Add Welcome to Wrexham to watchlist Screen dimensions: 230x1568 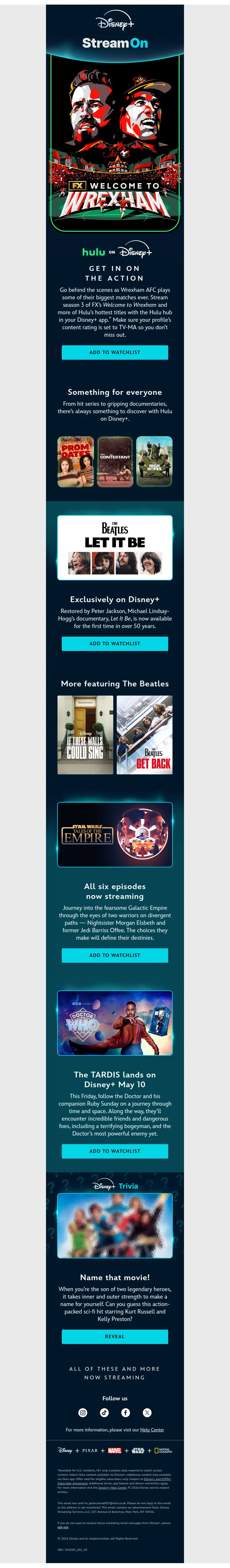114,352
